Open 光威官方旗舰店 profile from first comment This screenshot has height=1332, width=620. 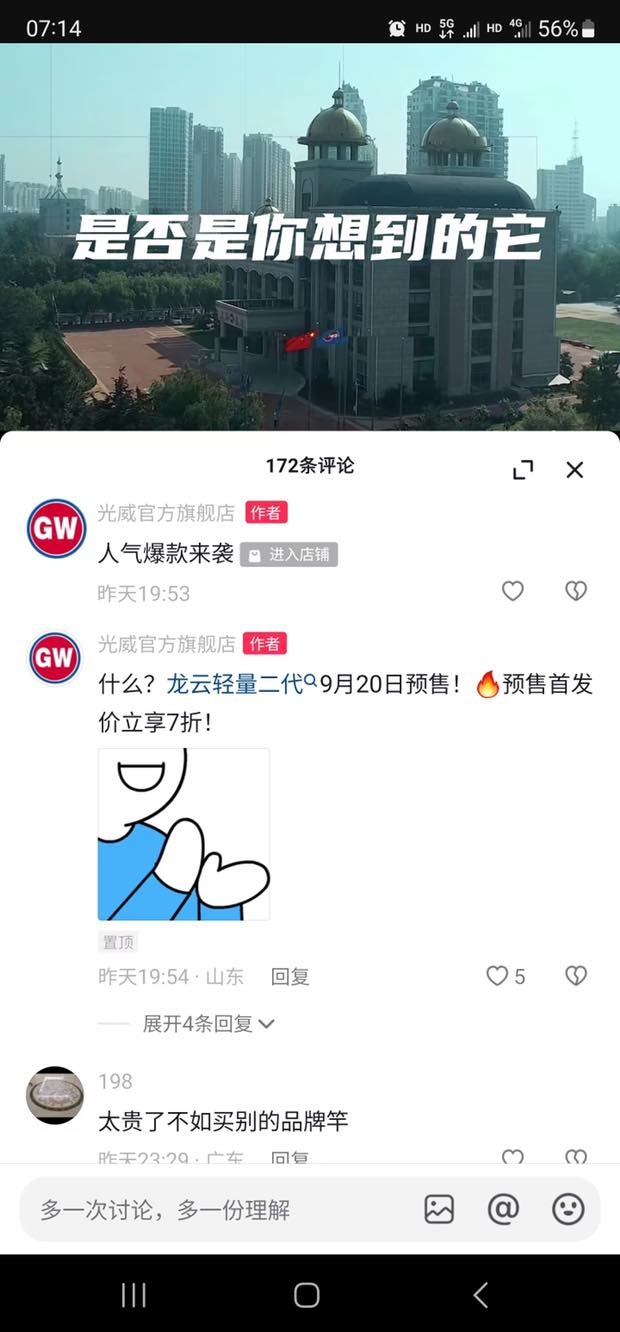(x=56, y=528)
